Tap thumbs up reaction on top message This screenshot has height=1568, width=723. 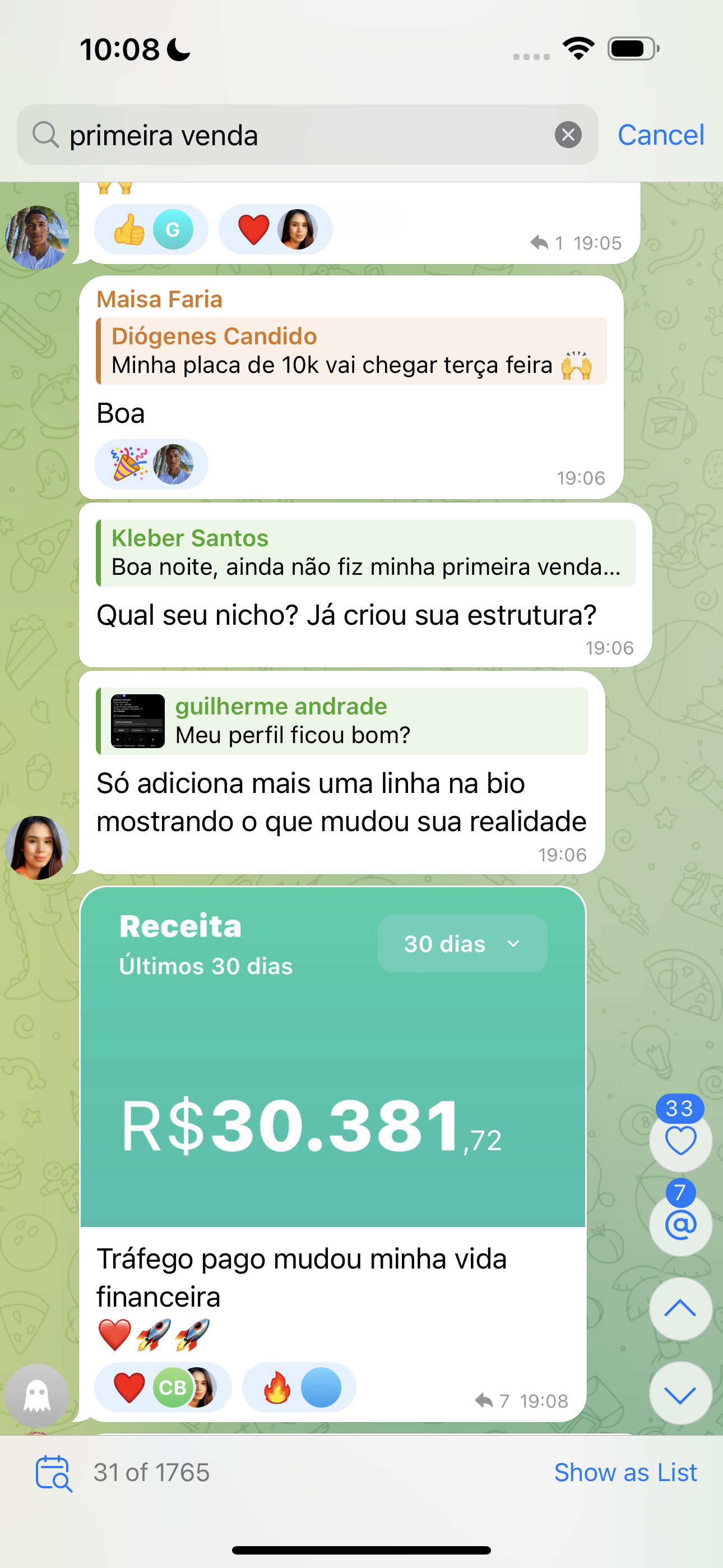[150, 229]
